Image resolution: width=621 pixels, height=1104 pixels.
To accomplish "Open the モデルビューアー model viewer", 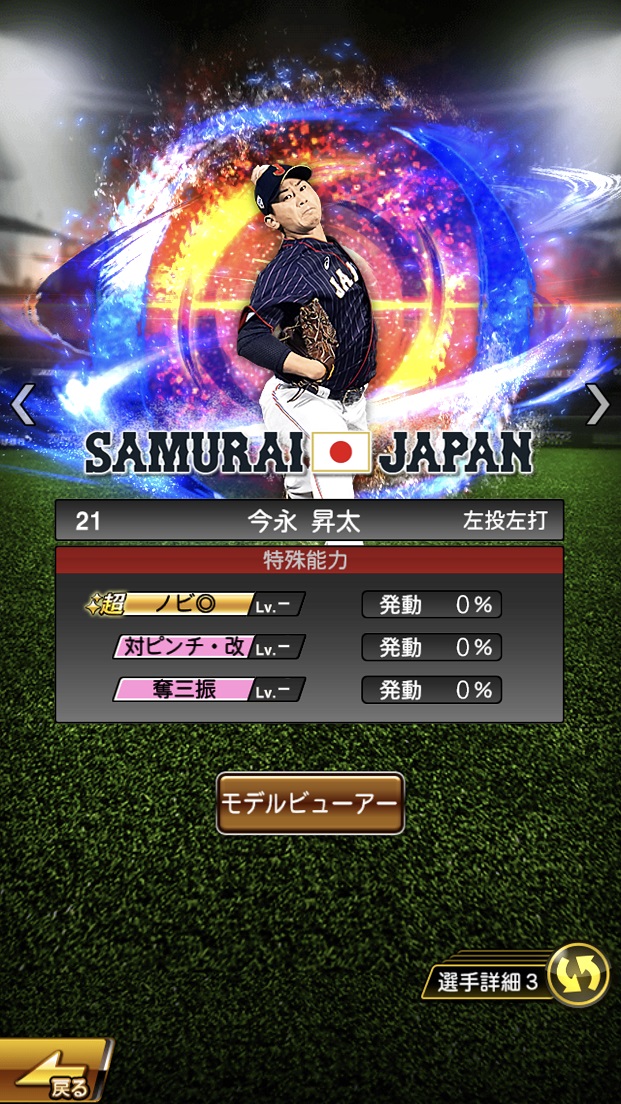I will (310, 803).
